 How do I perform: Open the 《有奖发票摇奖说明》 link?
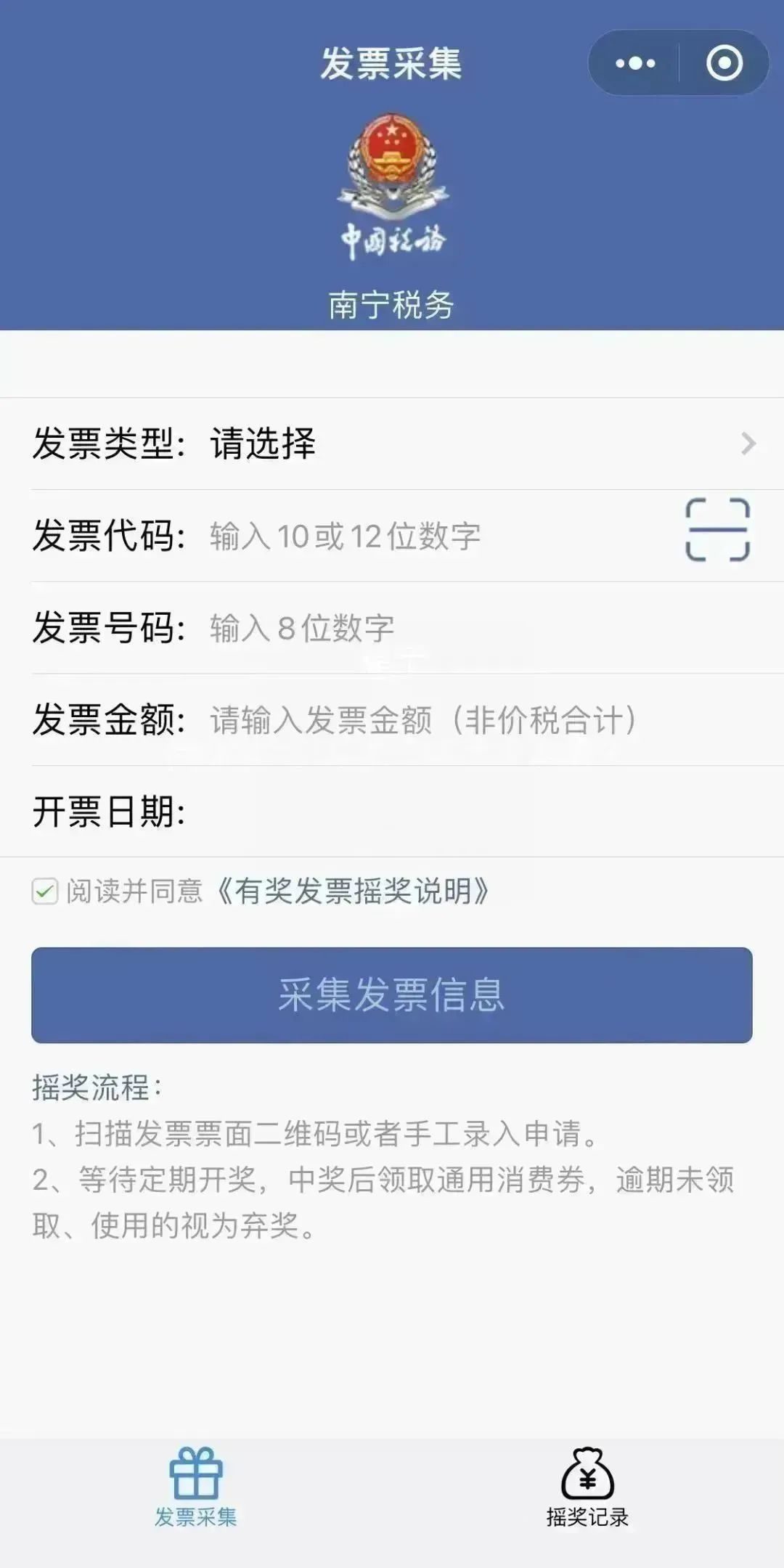tap(353, 891)
